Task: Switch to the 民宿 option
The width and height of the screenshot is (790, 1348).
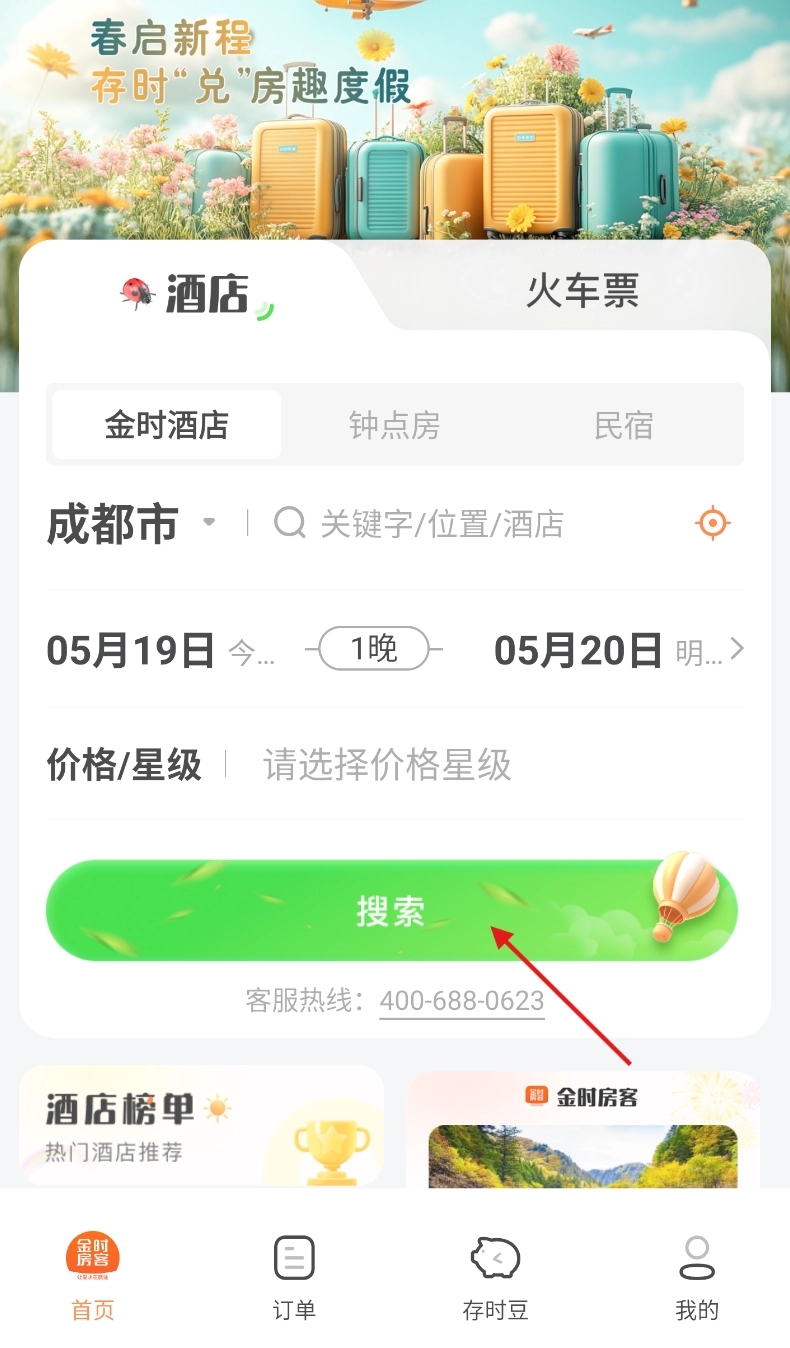Action: tap(623, 426)
